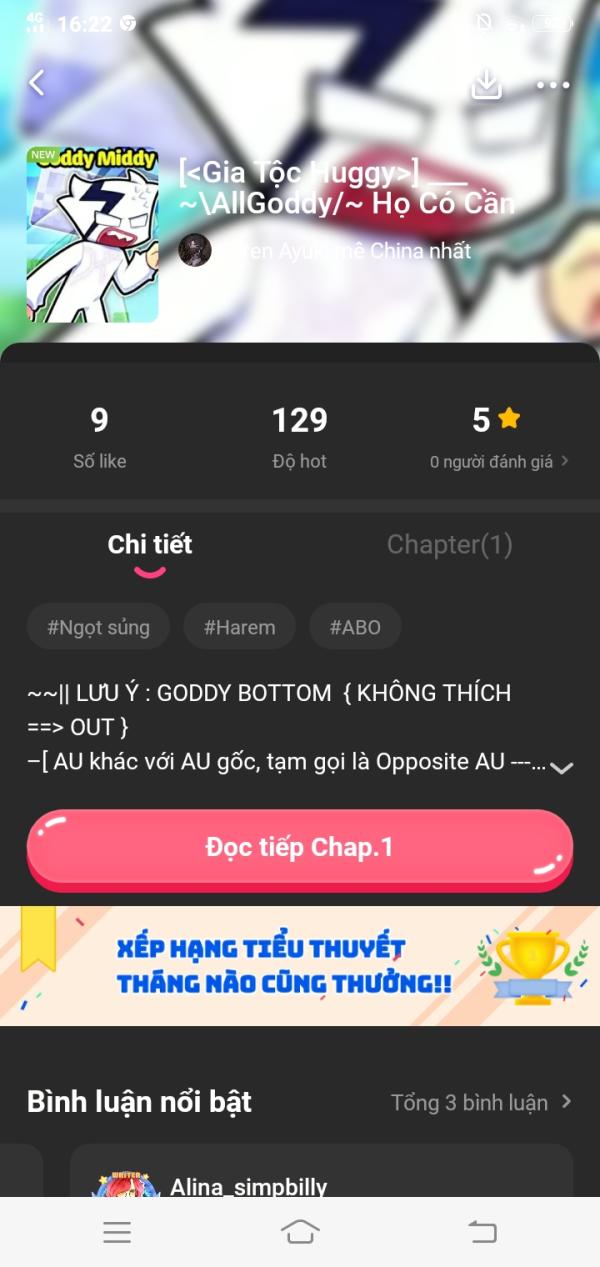Tap the #Ngọt sủng tag
This screenshot has height=1267, width=600.
pos(98,627)
